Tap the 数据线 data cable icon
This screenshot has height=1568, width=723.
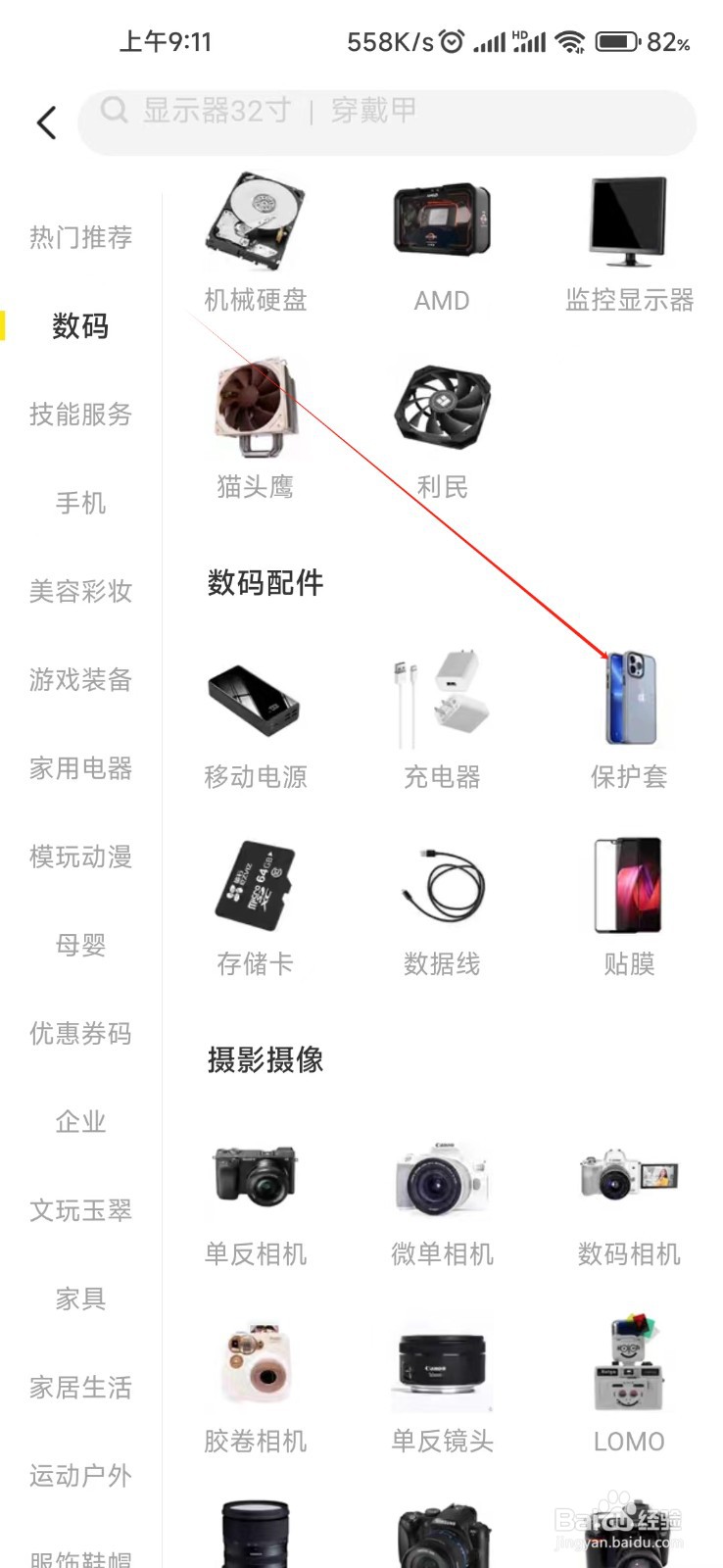(x=442, y=884)
